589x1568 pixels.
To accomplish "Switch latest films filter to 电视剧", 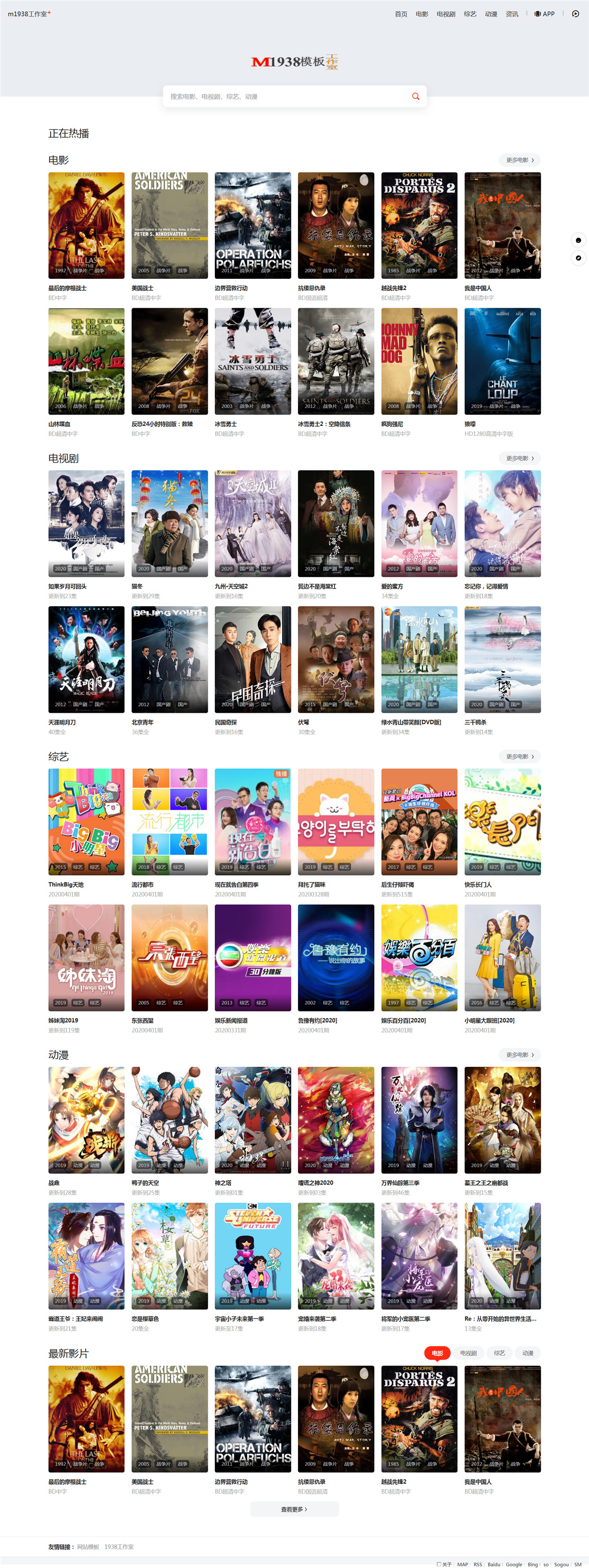I will 468,1353.
